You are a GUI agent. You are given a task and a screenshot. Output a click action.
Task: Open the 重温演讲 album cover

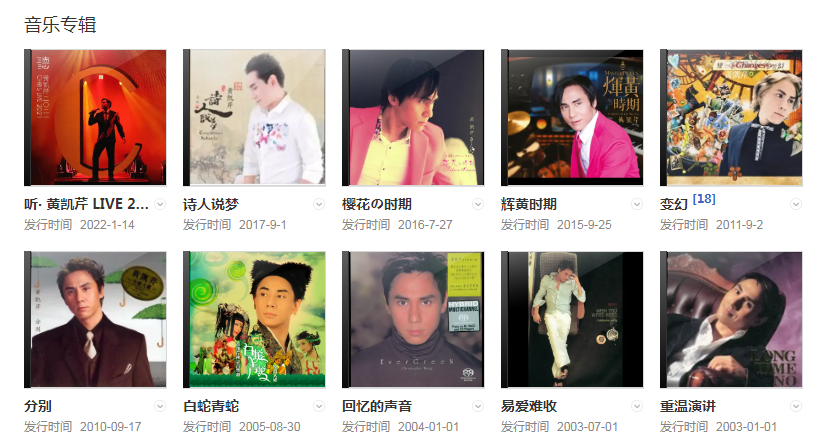[x=731, y=319]
